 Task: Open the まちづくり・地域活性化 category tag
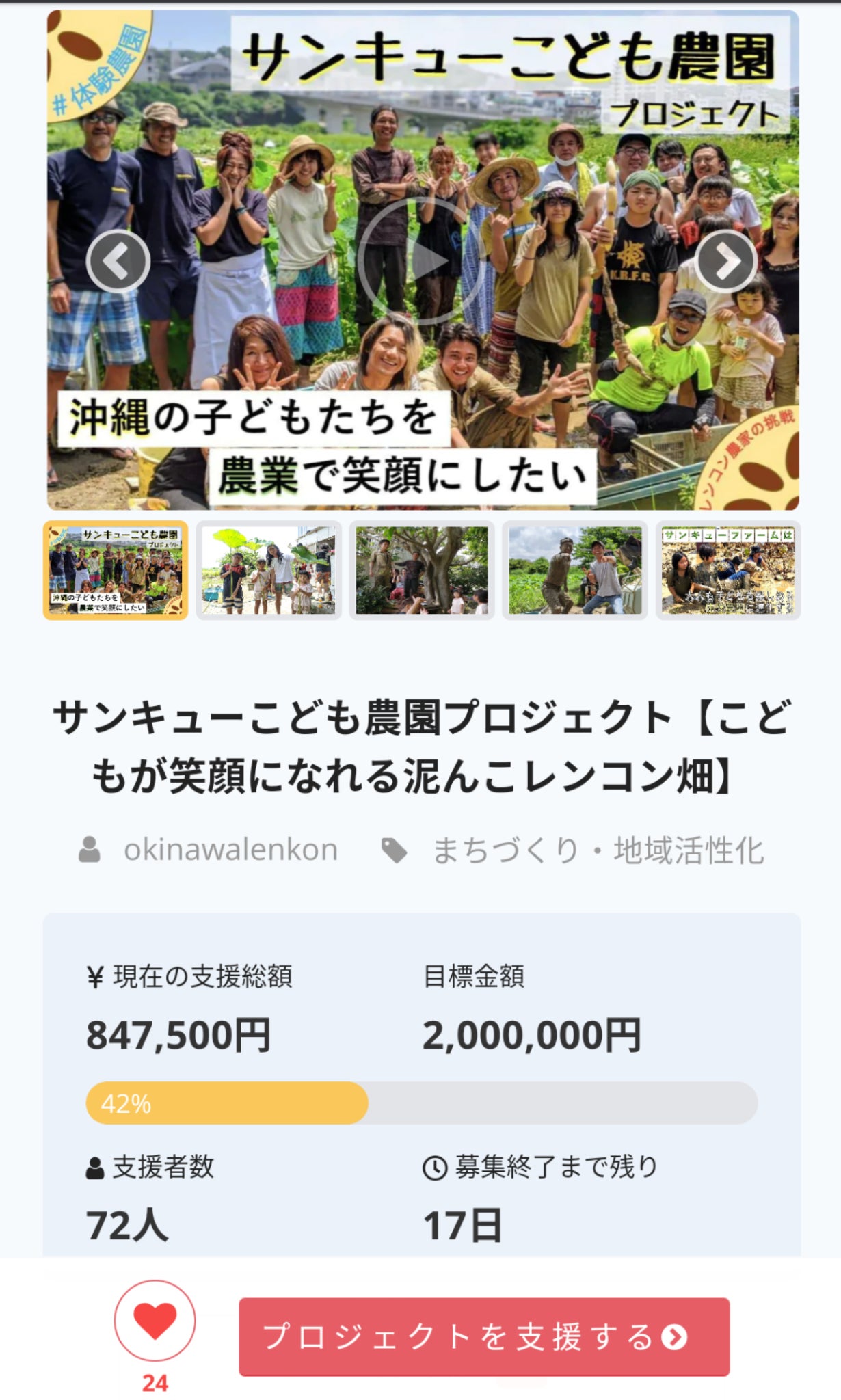pyautogui.click(x=598, y=850)
